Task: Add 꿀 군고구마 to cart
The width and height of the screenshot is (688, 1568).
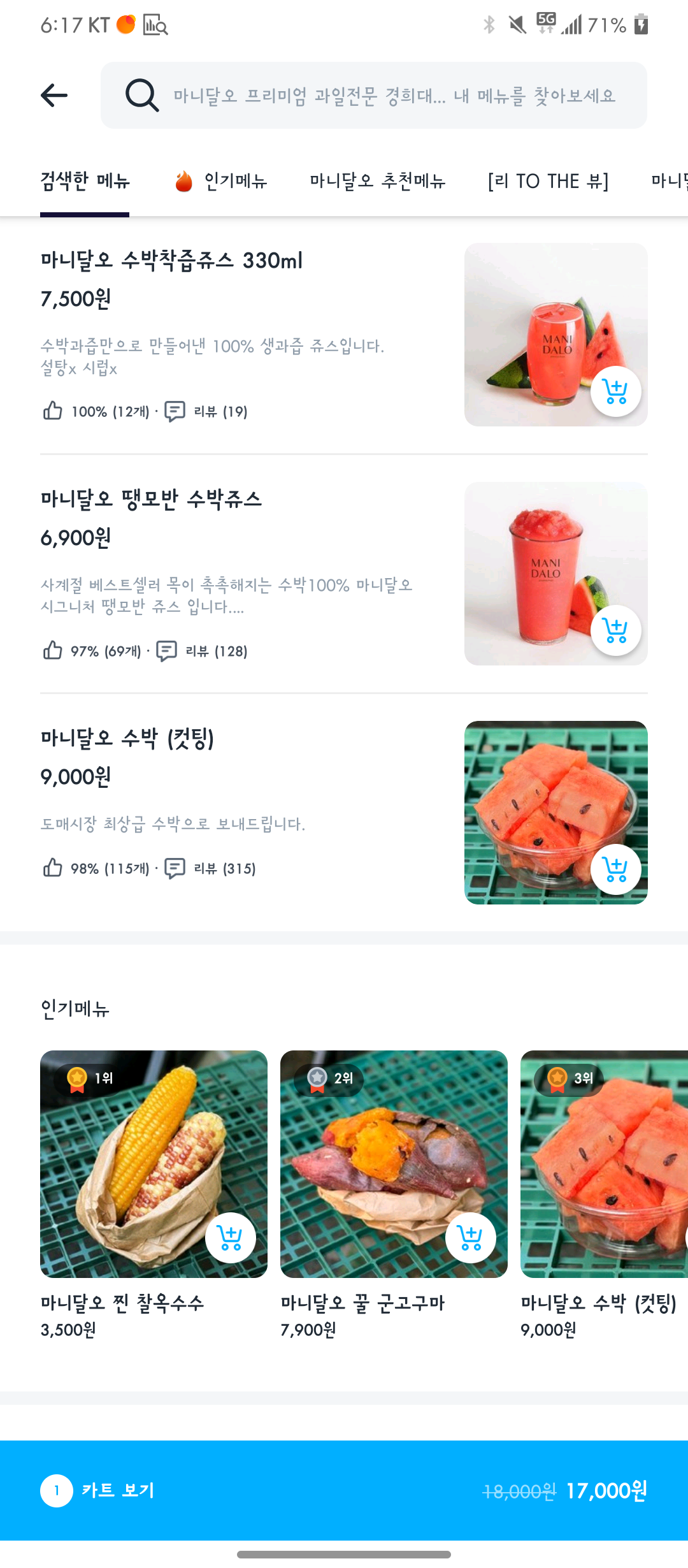Action: [470, 1238]
